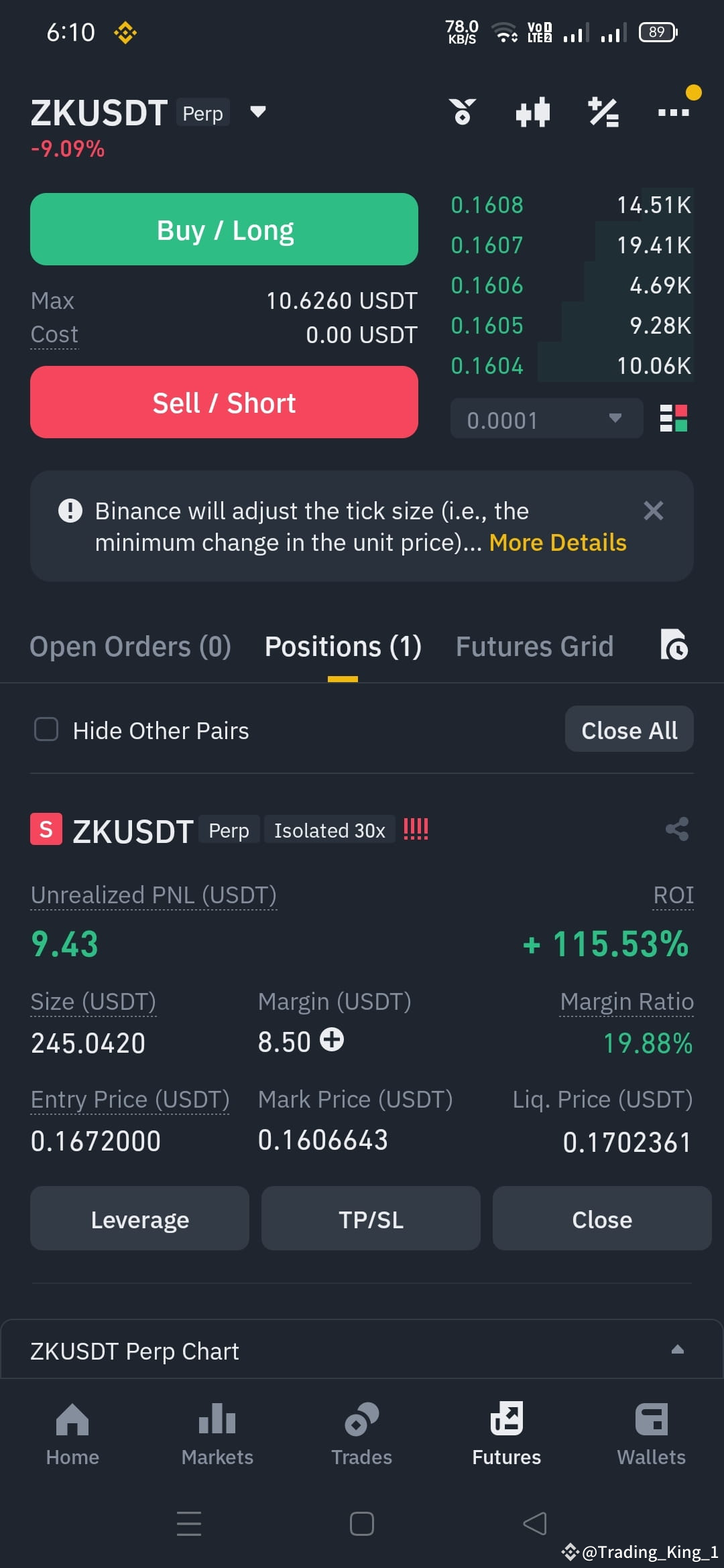
Task: Collapse the ZKUSDT Perp Chart section
Action: (679, 1350)
